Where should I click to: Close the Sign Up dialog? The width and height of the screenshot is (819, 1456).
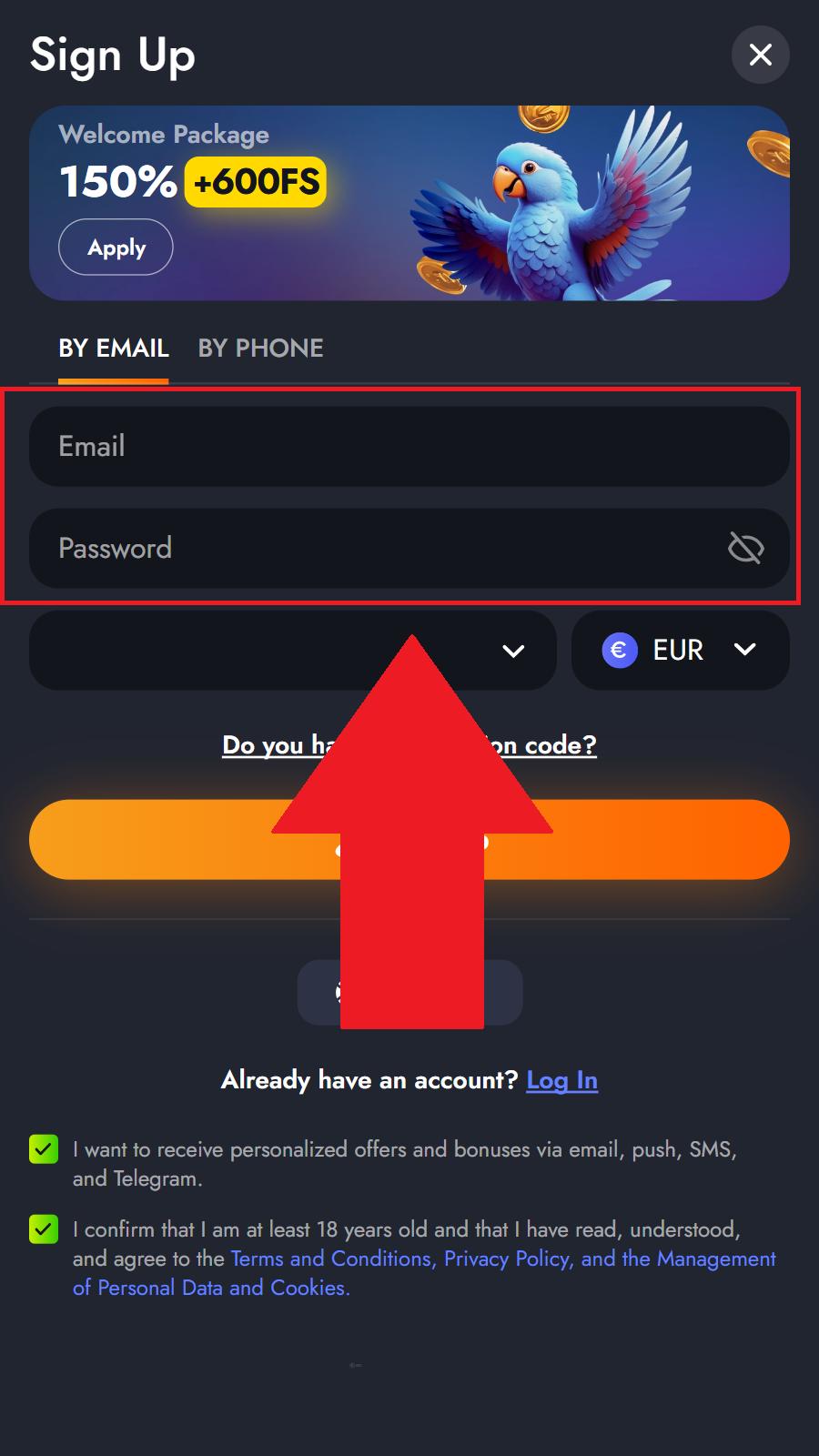(760, 55)
